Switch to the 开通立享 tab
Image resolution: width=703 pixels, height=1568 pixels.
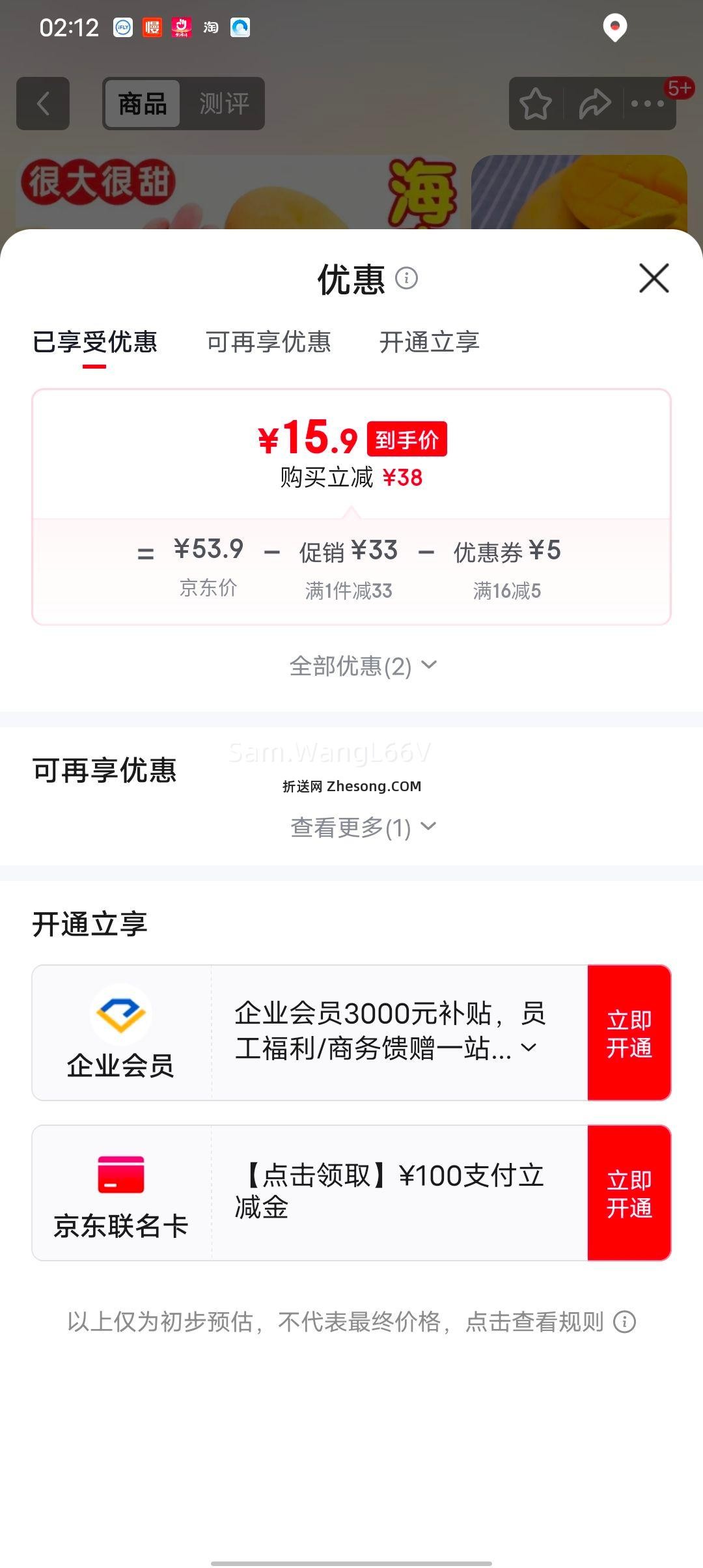coord(430,342)
